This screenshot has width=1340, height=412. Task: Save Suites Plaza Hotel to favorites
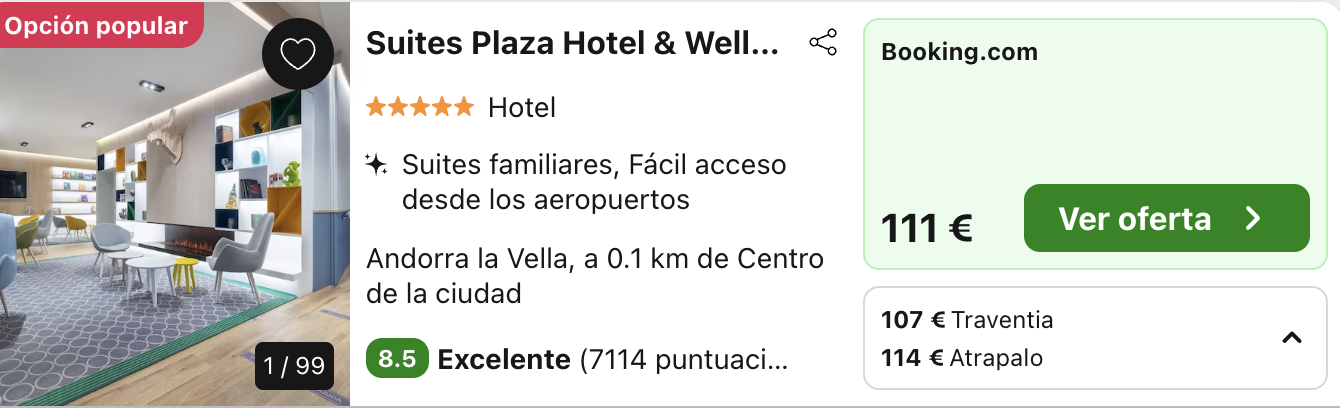(297, 54)
